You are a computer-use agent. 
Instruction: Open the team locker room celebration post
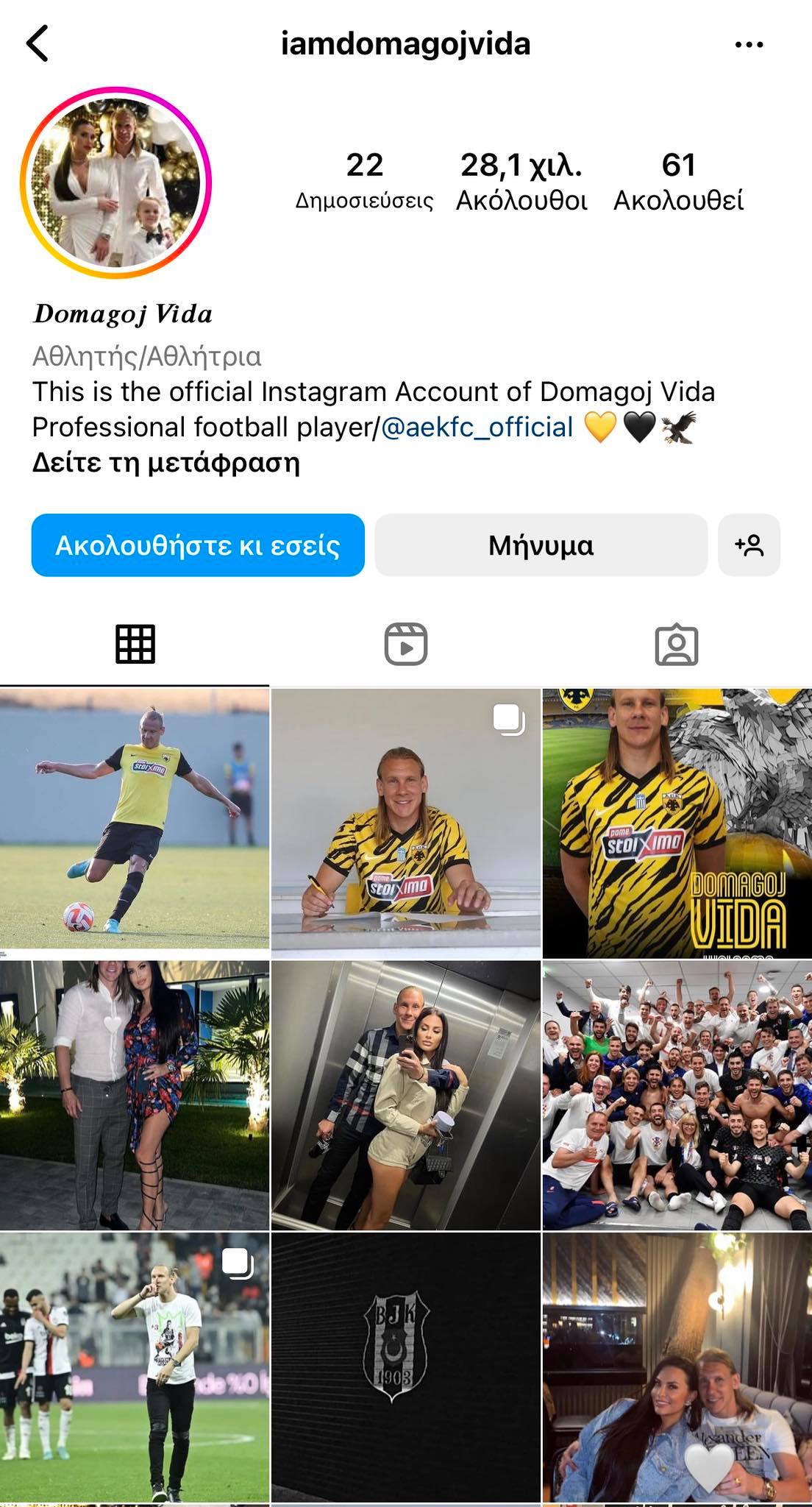click(677, 1095)
